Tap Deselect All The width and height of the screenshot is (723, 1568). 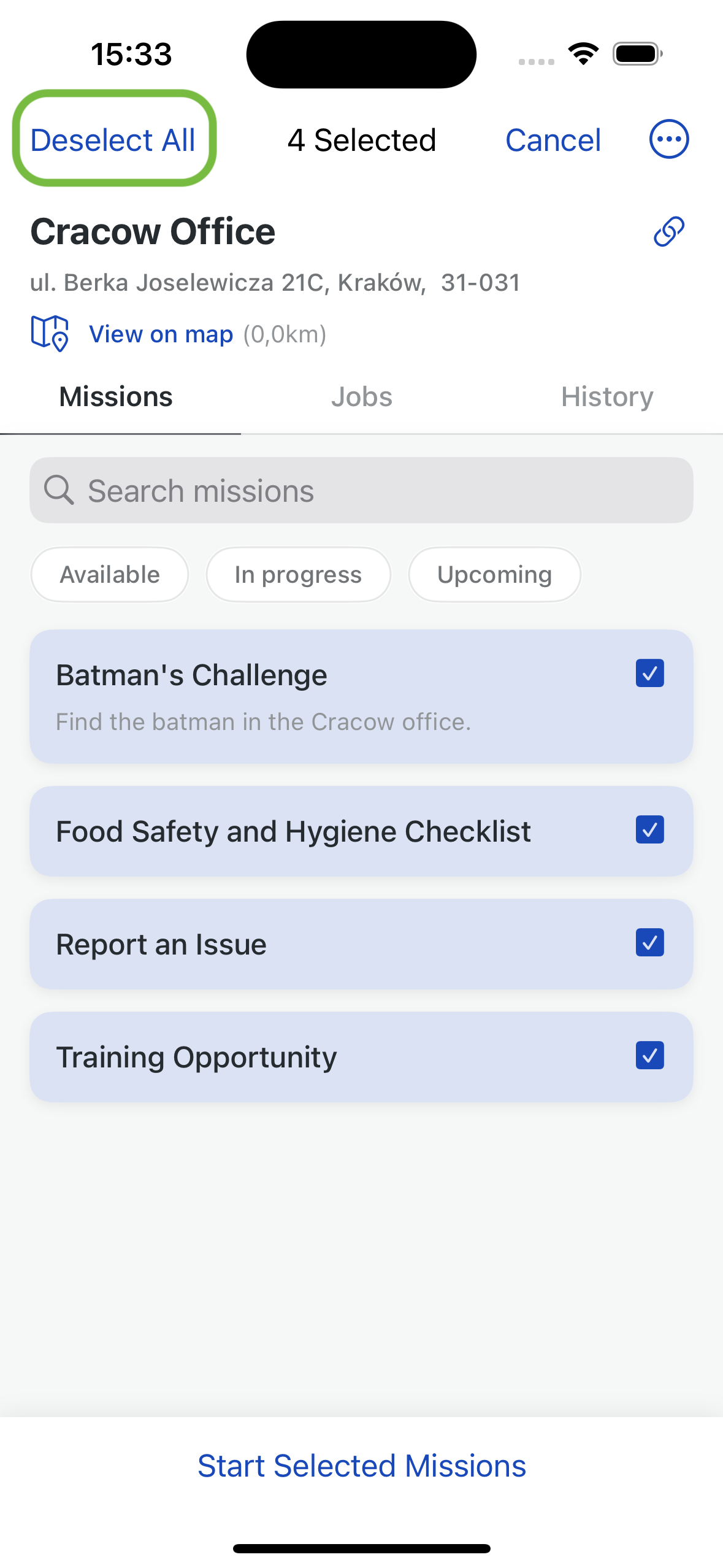[113, 140]
